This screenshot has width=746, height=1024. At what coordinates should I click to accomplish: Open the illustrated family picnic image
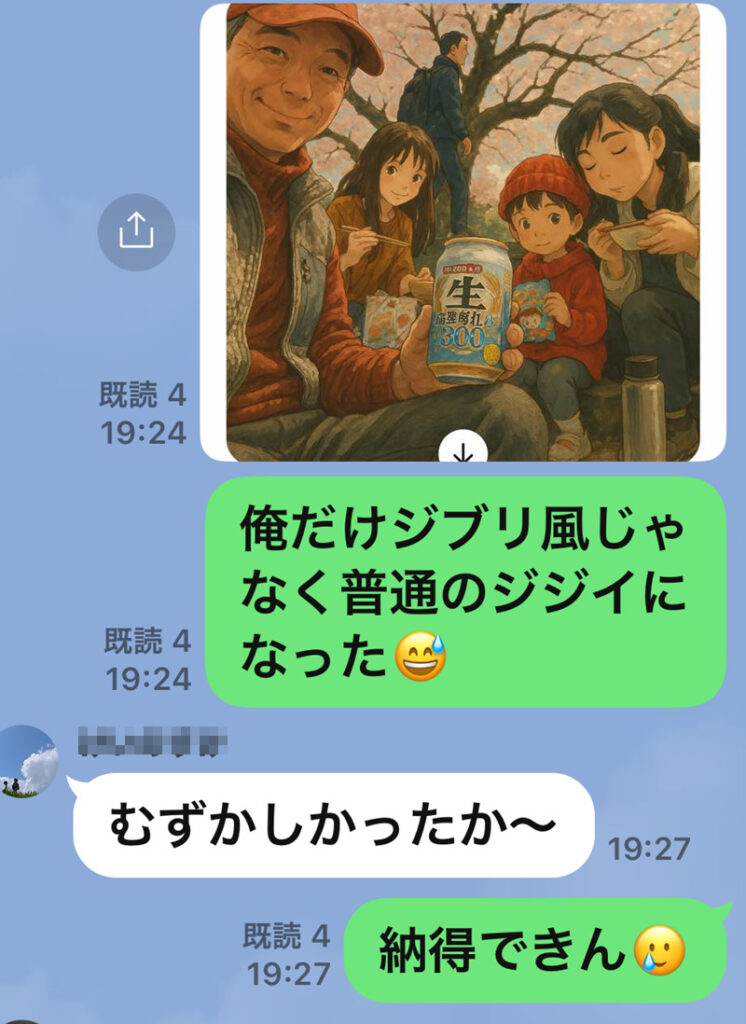pyautogui.click(x=462, y=220)
